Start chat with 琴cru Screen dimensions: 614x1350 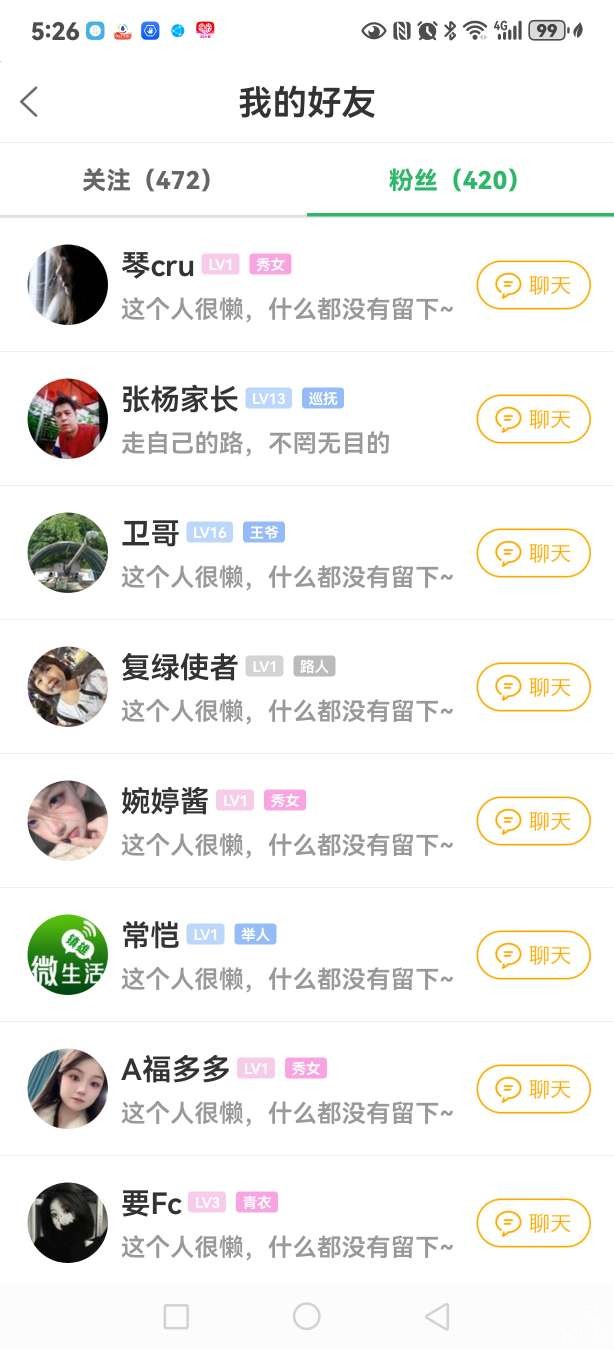(533, 286)
